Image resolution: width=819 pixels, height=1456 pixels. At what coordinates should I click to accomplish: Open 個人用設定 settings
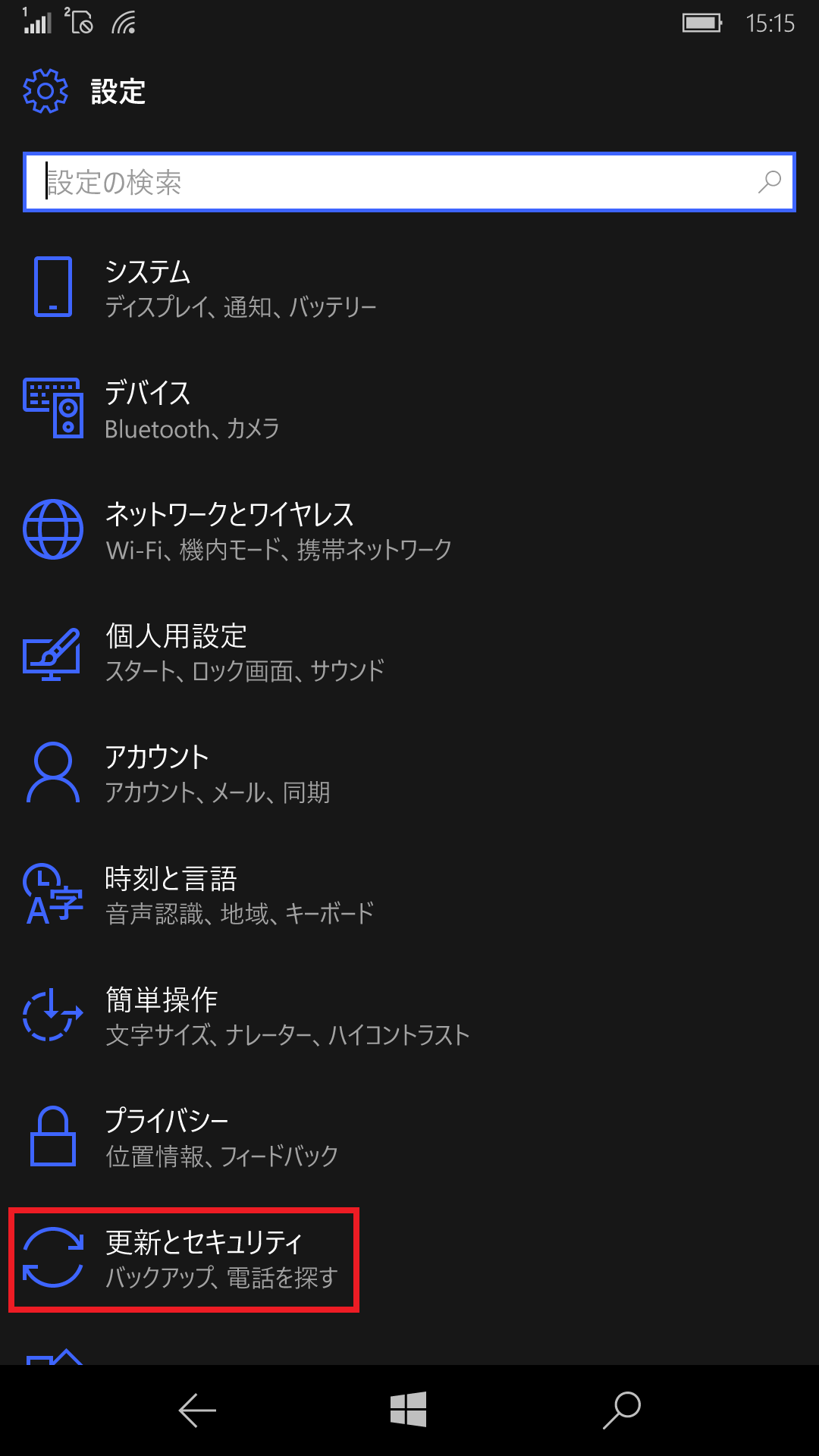409,652
